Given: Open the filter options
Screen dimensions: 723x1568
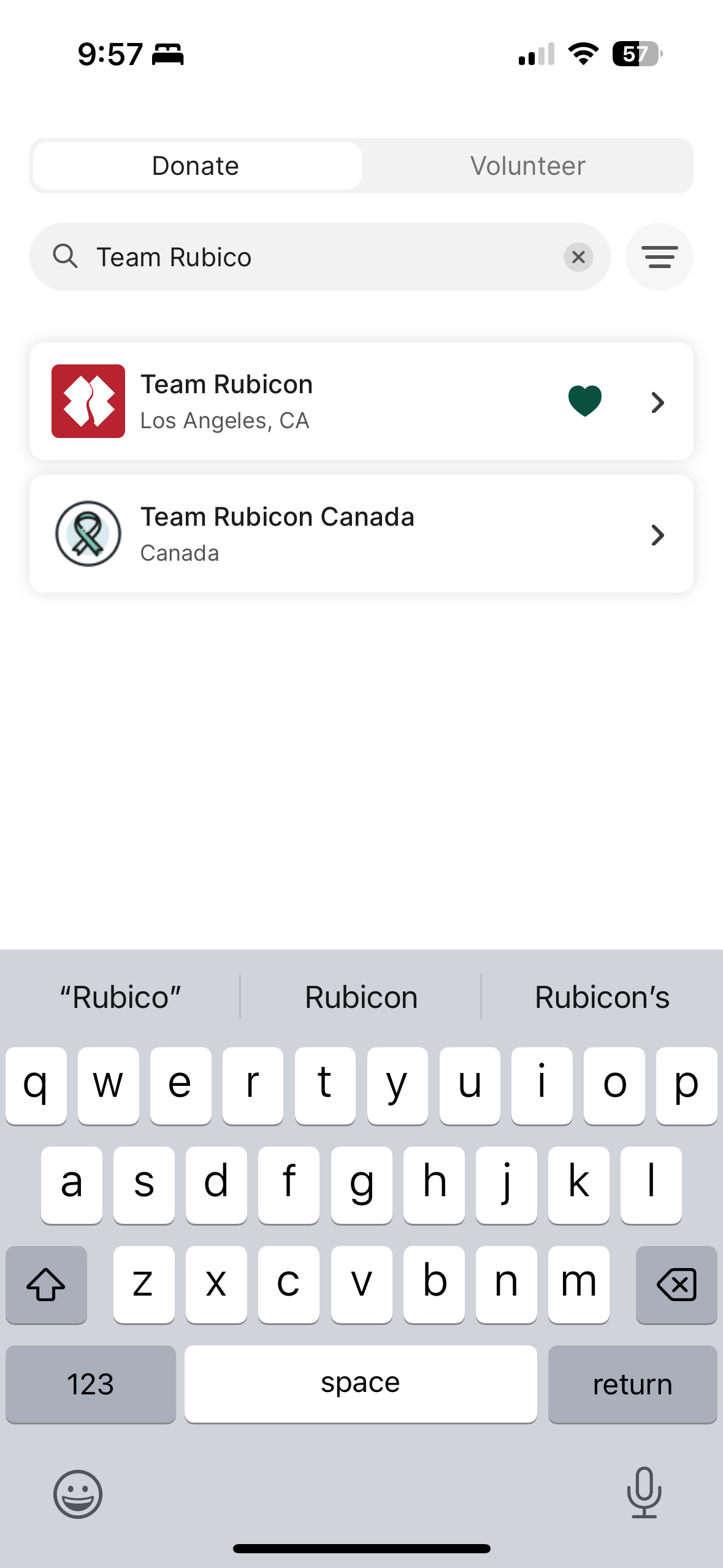Looking at the screenshot, I should tap(659, 257).
